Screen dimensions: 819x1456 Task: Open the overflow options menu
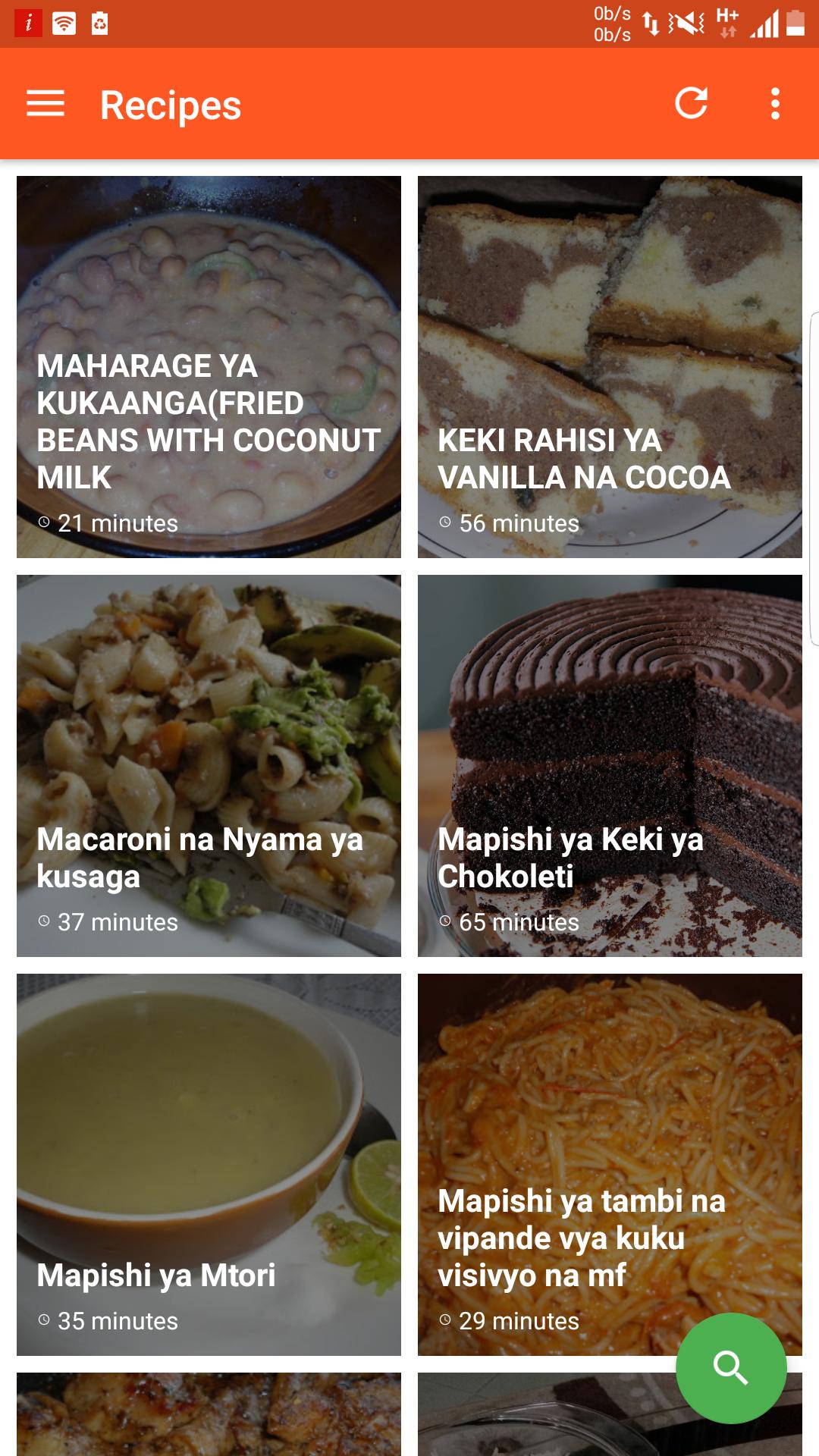tap(775, 104)
